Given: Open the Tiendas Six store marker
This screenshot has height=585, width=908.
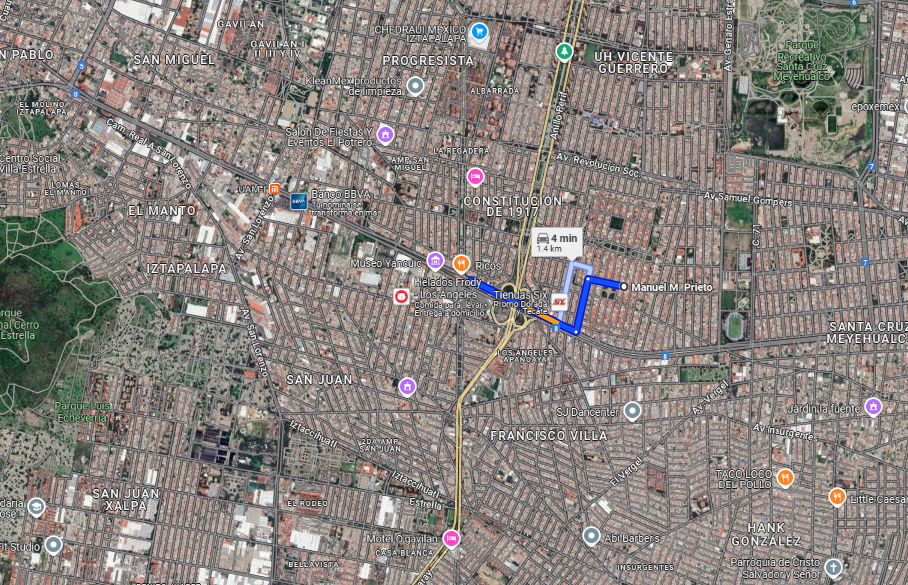Looking at the screenshot, I should [x=559, y=301].
